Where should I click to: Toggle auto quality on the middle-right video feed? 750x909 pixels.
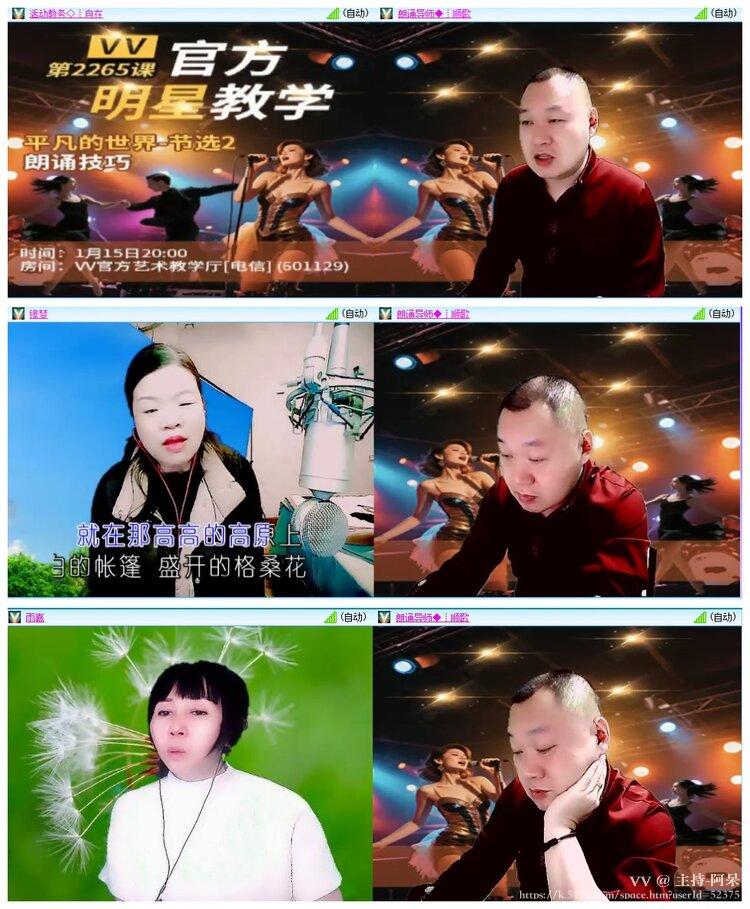point(722,315)
